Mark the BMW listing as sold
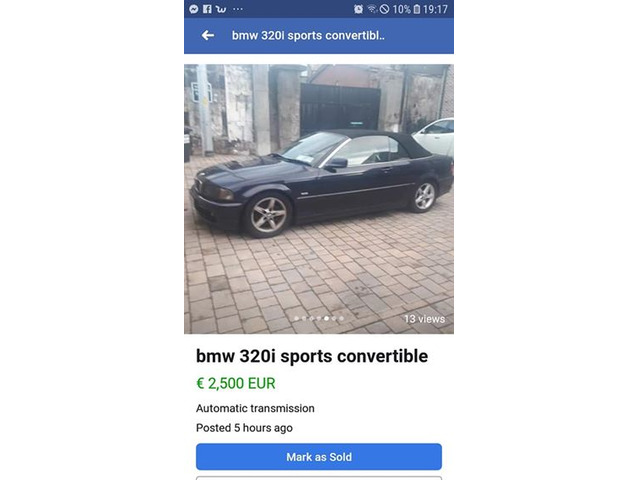 [318, 457]
